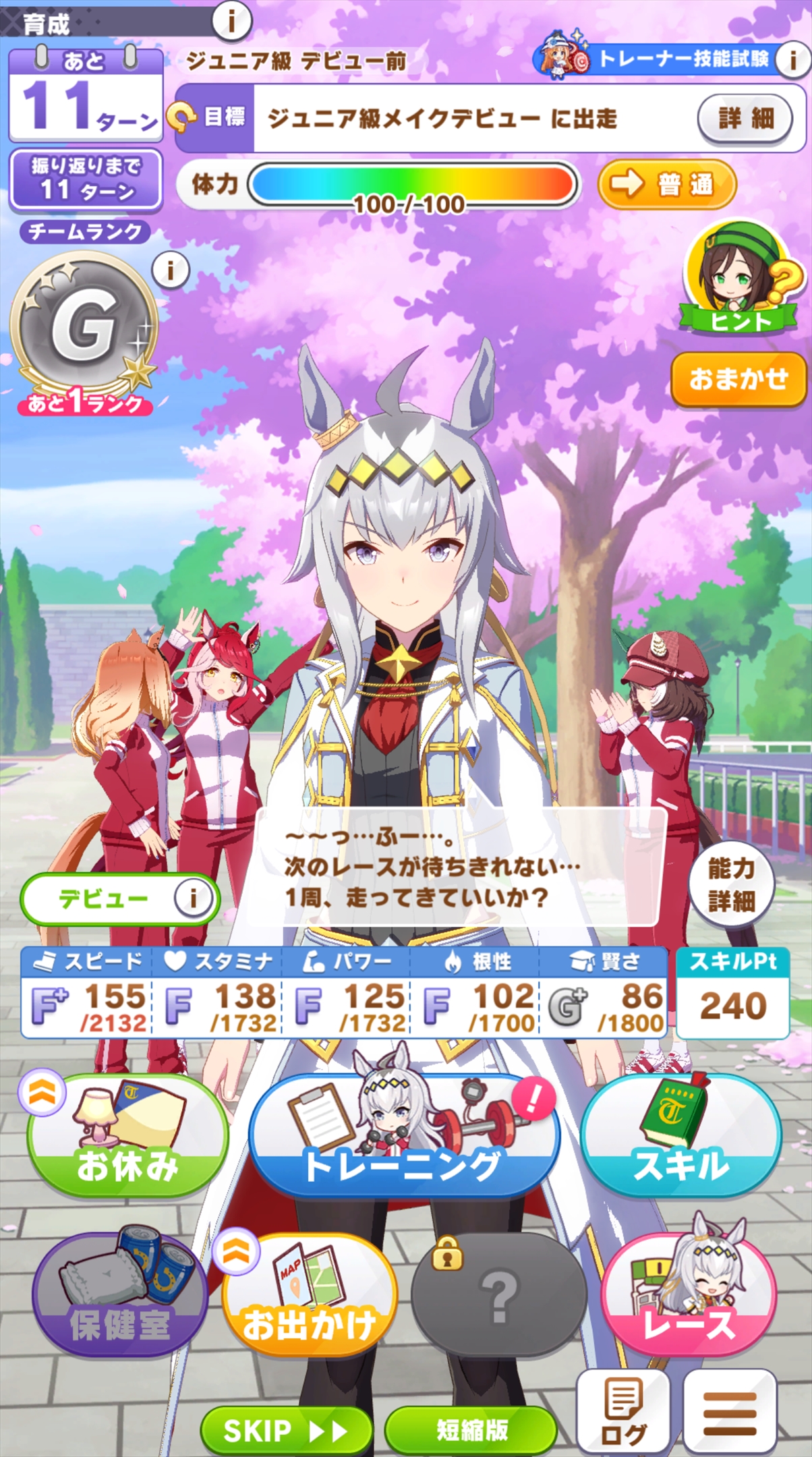Toggle the 短縮版 shortened mode

click(471, 1430)
